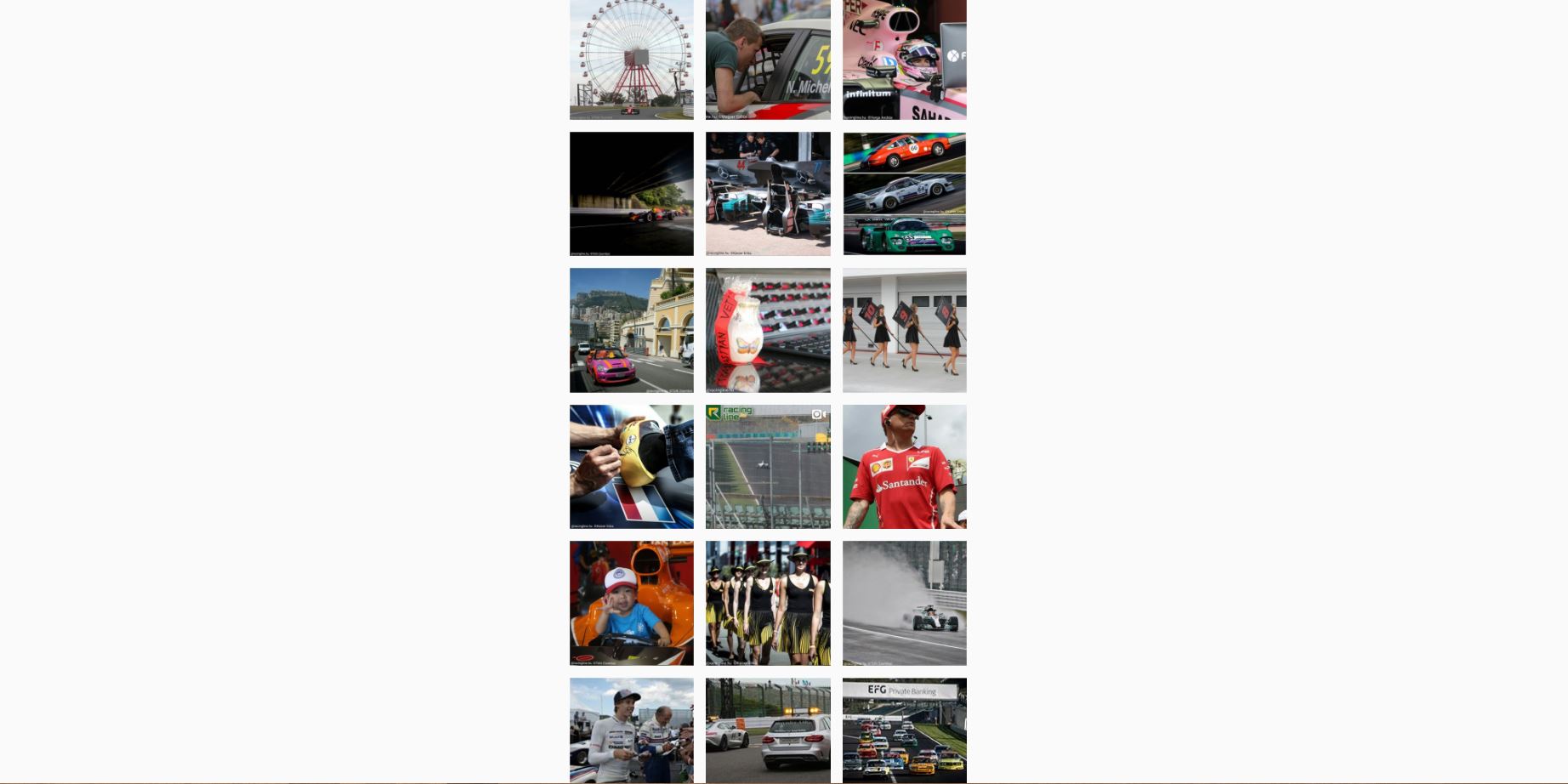
Task: Open the EFG Private Banking race start photo
Action: [x=904, y=730]
